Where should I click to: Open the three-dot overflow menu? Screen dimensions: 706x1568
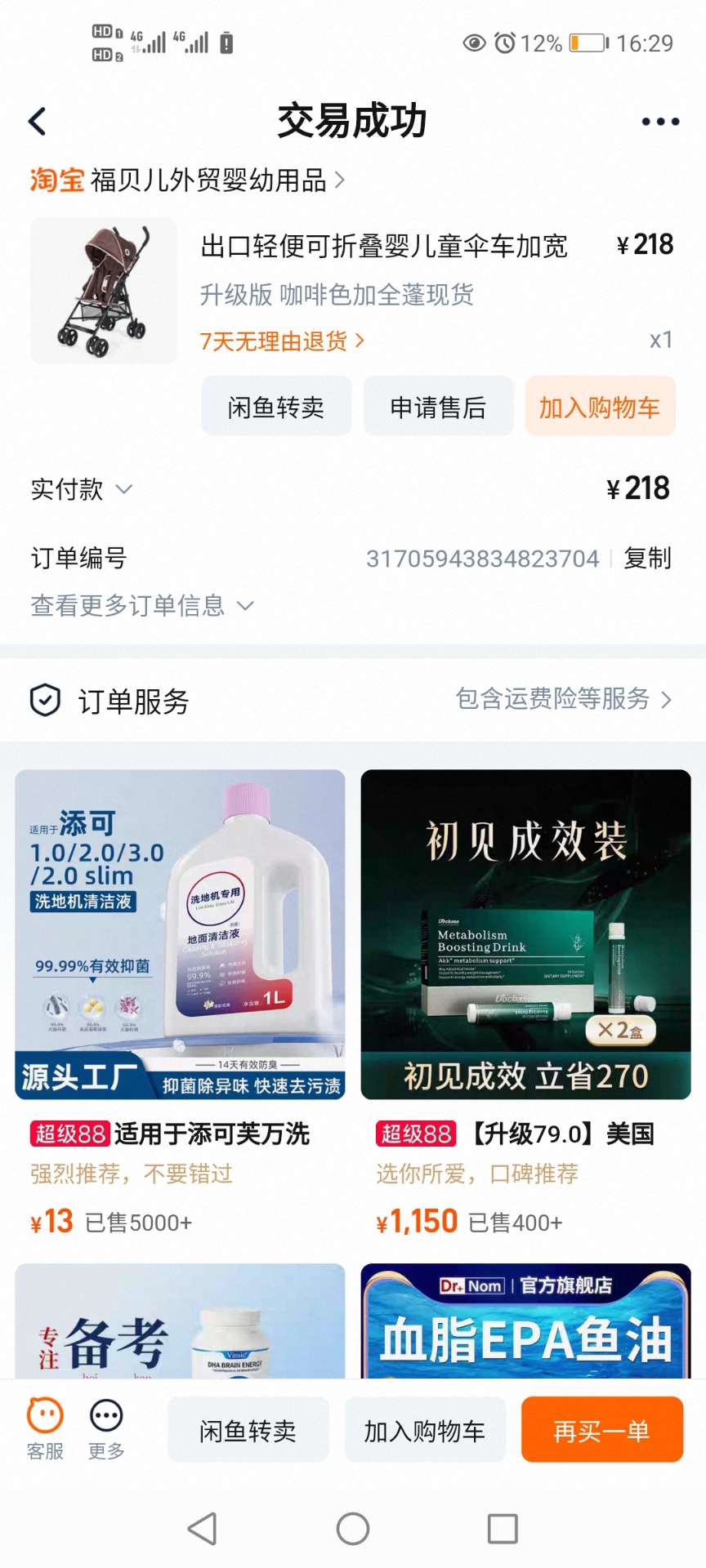coord(659,122)
